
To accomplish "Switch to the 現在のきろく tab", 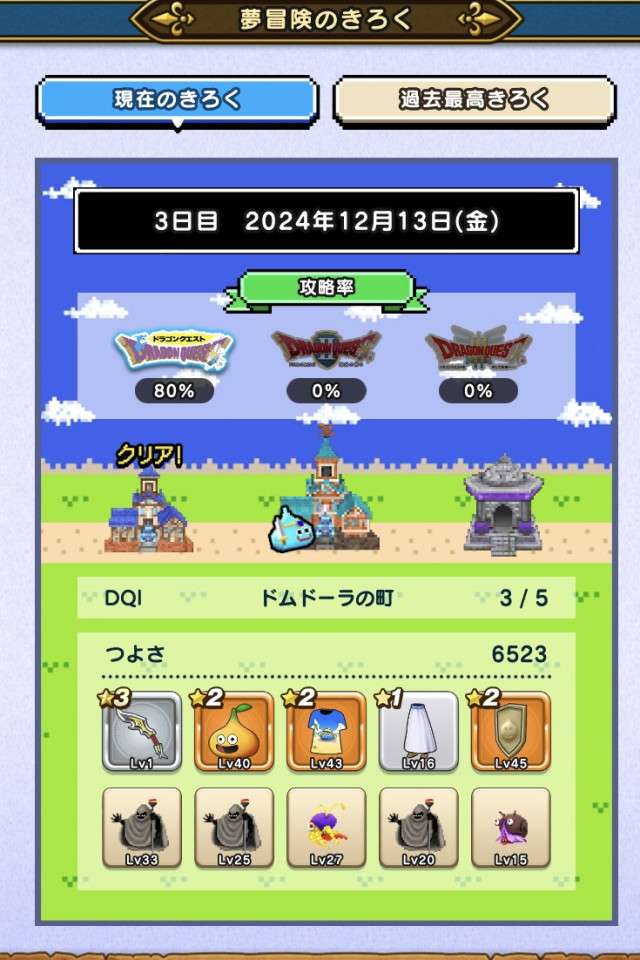I will pos(177,101).
